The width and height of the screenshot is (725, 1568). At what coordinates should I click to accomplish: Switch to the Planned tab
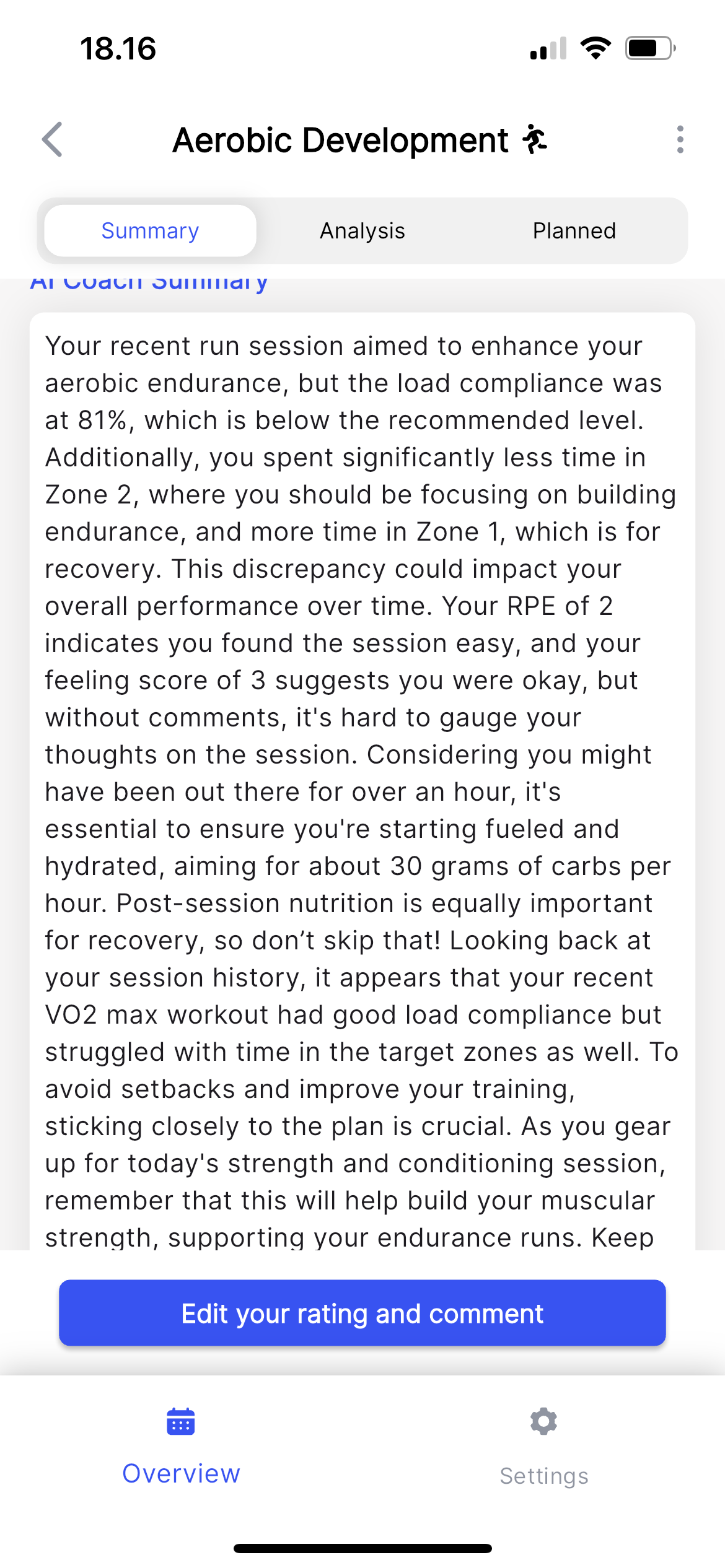click(x=574, y=231)
